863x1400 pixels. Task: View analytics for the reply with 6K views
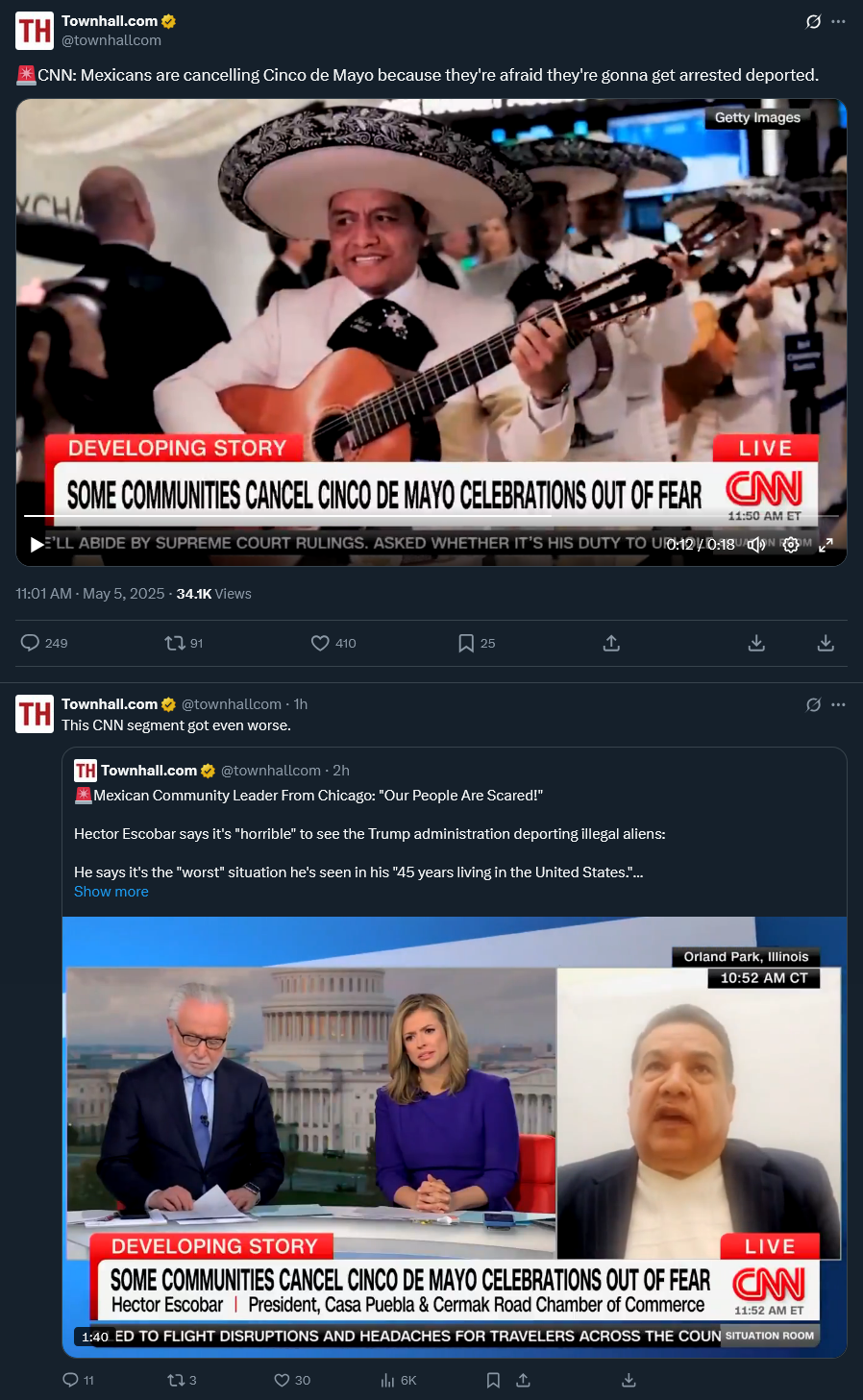click(388, 1380)
